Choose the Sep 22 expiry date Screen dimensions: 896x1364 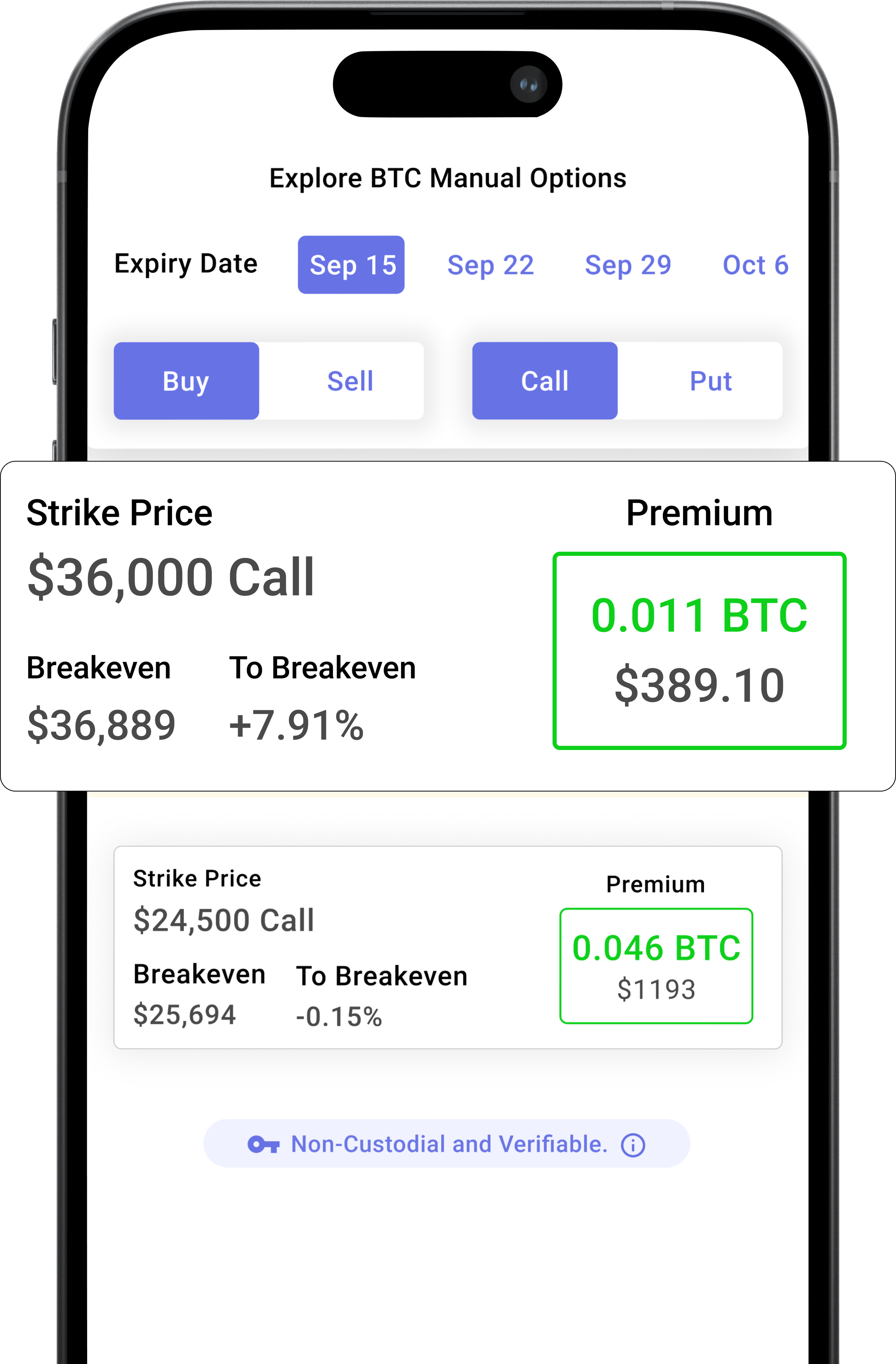coord(490,264)
